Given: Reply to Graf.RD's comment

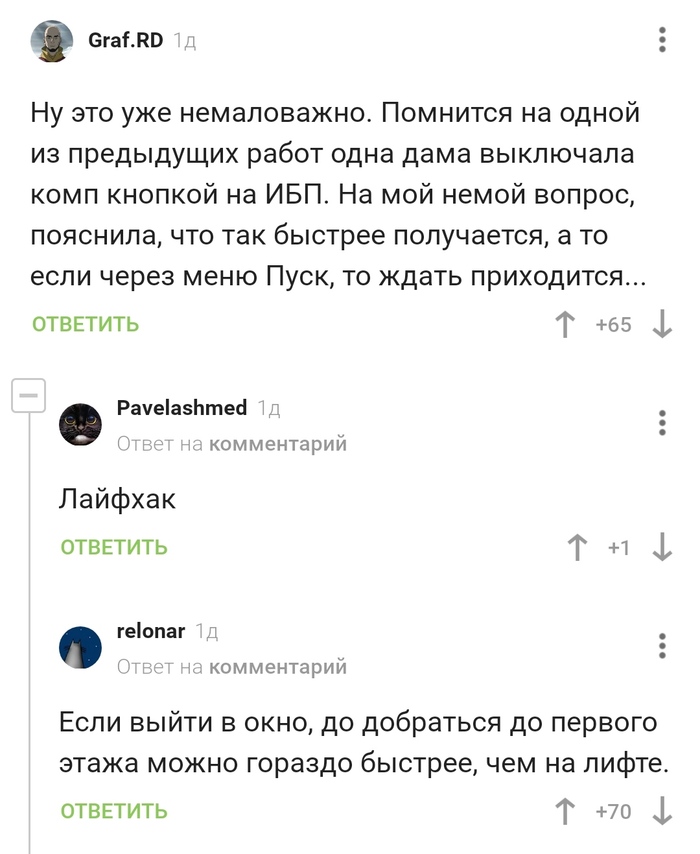Looking at the screenshot, I should click(x=85, y=324).
